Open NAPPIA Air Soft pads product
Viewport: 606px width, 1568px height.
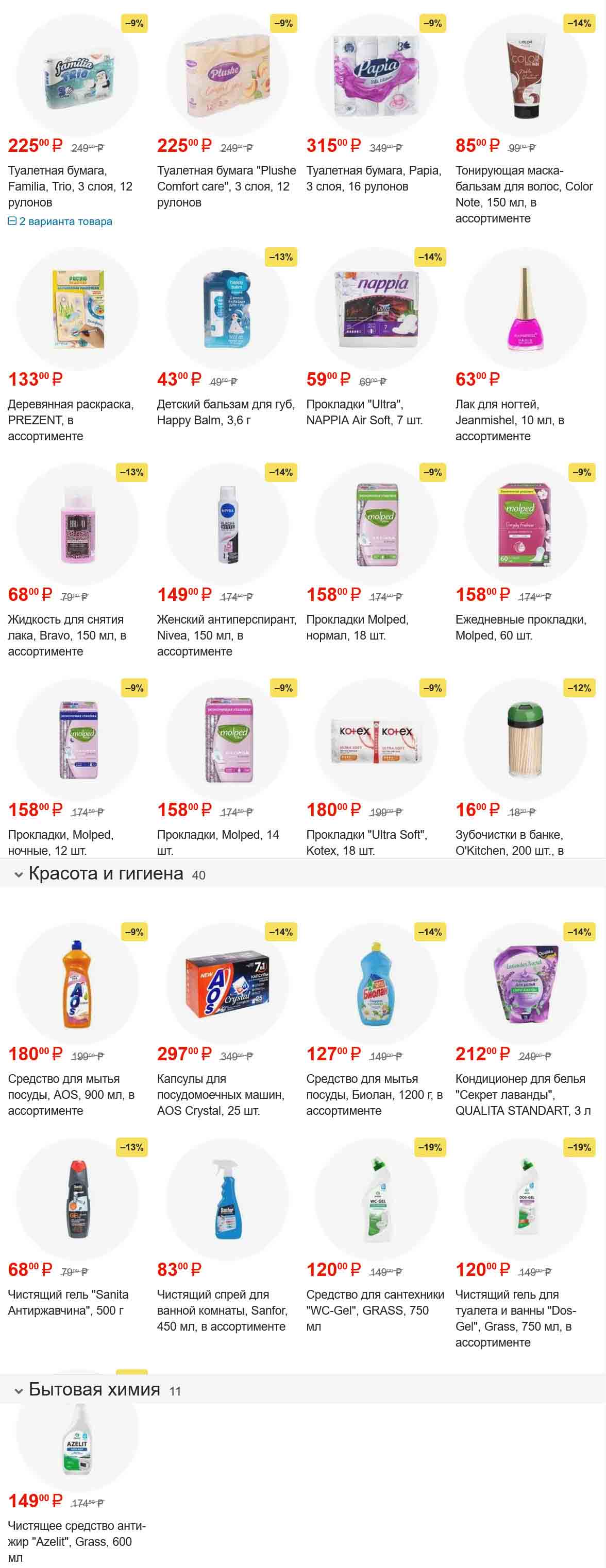pyautogui.click(x=376, y=309)
